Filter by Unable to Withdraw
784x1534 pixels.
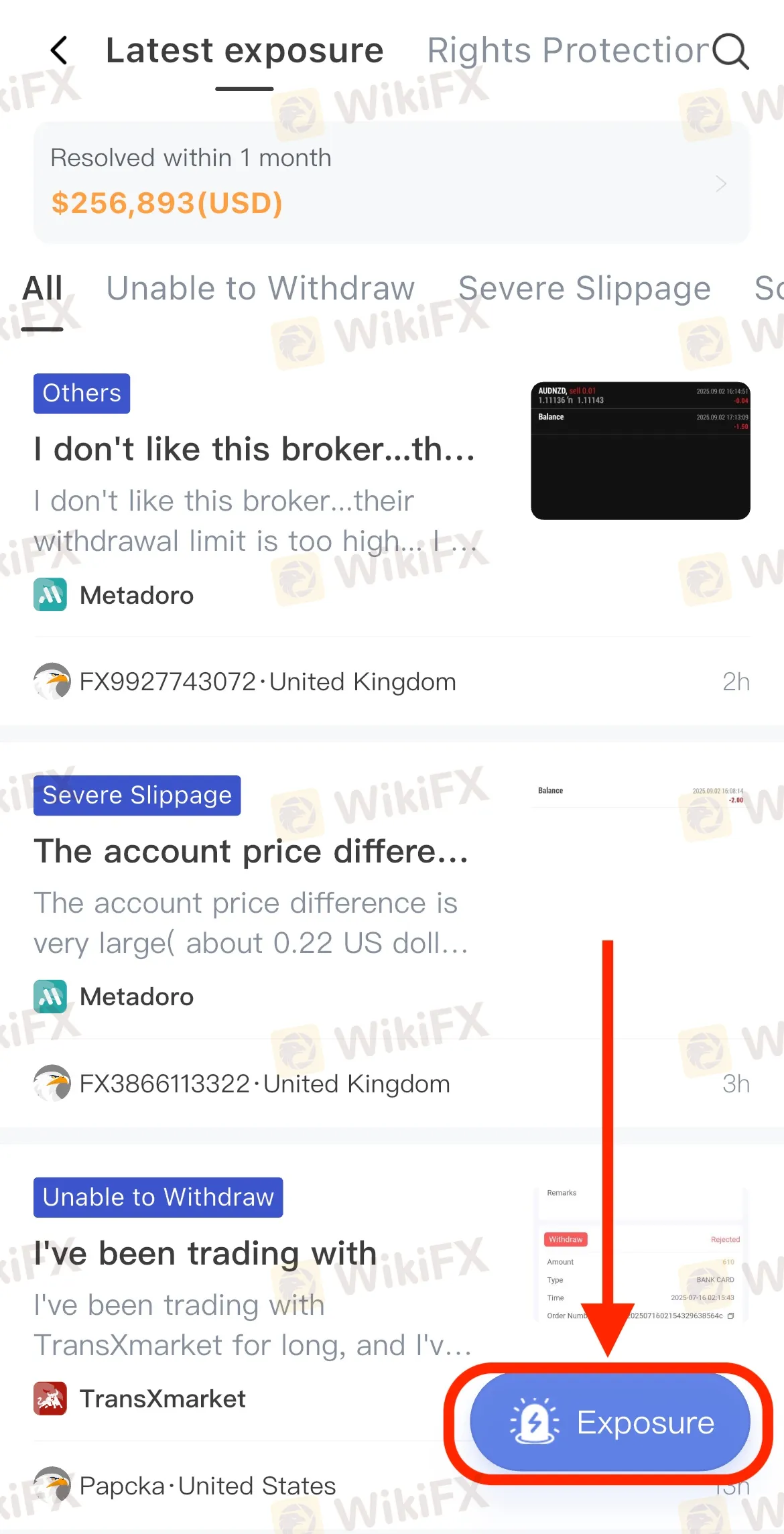[260, 289]
